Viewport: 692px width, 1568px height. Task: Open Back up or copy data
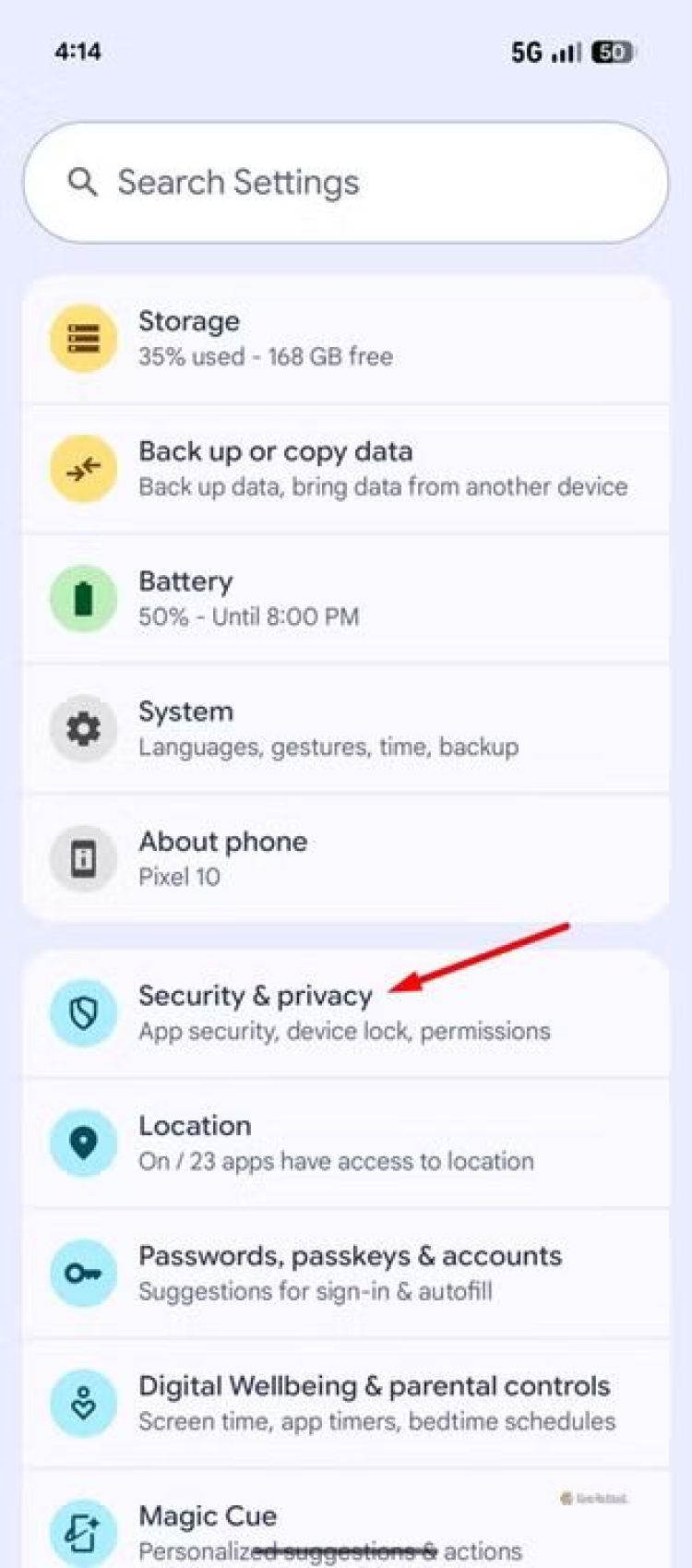(x=345, y=469)
